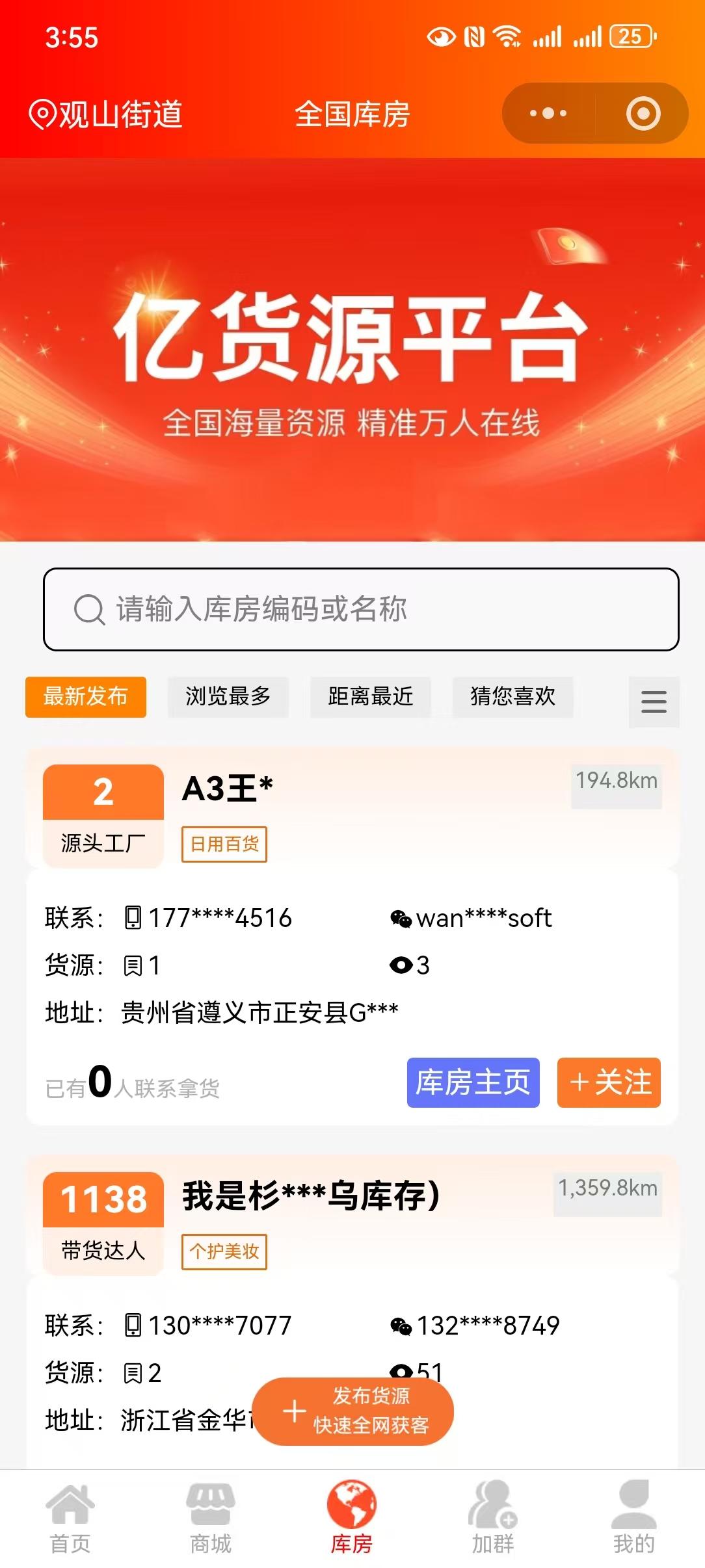Select the 浏览最多 tab

pyautogui.click(x=228, y=698)
